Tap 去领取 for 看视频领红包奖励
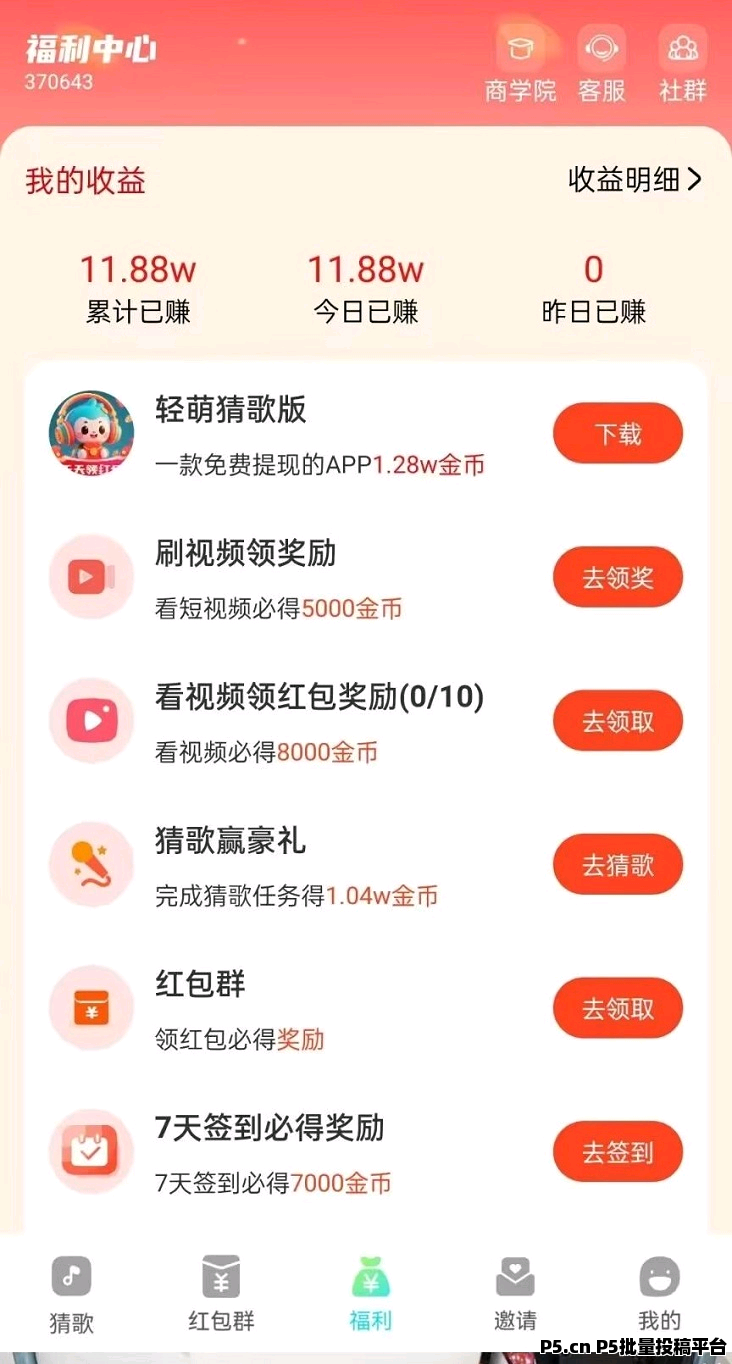Image resolution: width=732 pixels, height=1364 pixels. click(x=618, y=721)
